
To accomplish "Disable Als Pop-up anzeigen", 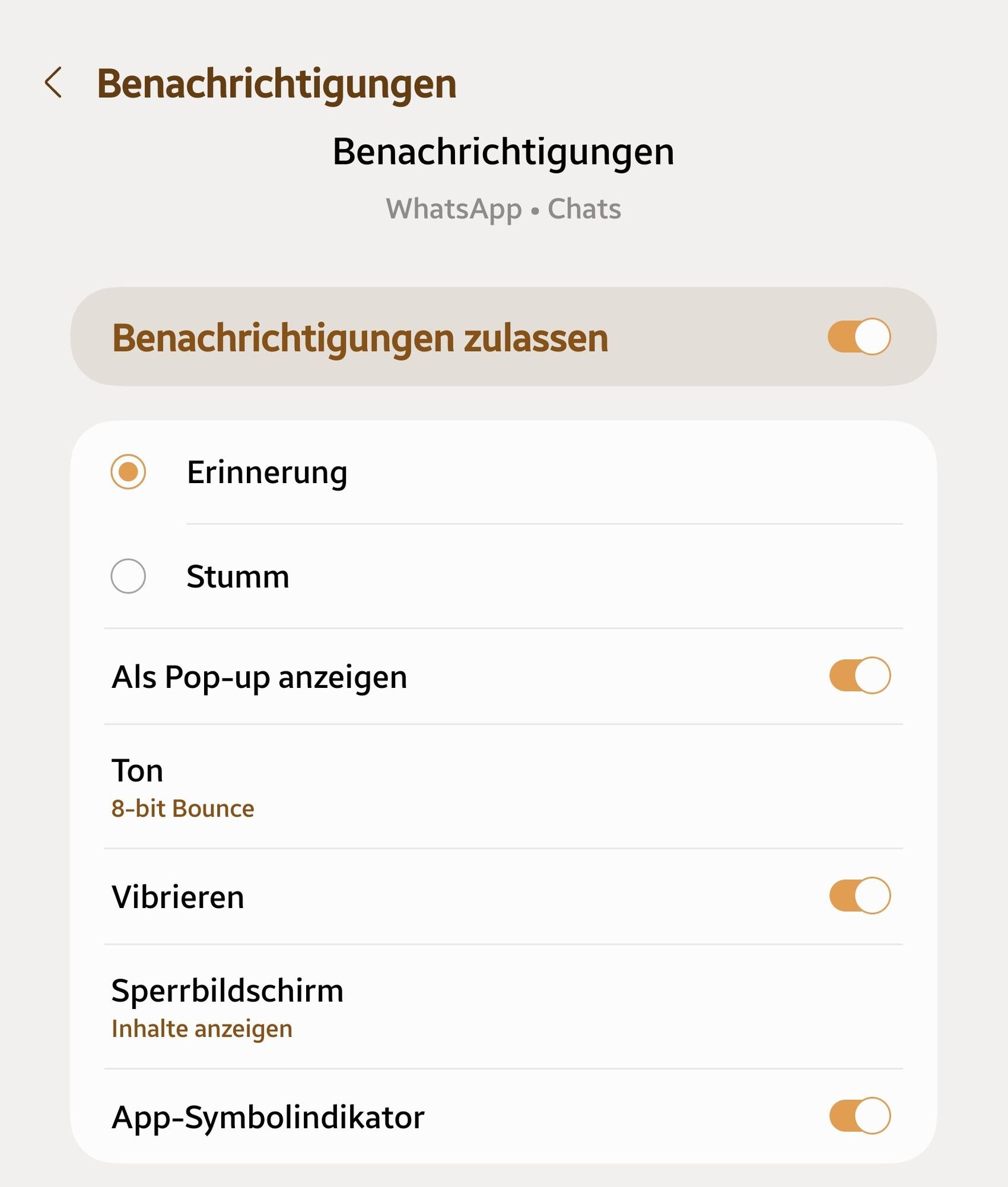I will point(859,675).
